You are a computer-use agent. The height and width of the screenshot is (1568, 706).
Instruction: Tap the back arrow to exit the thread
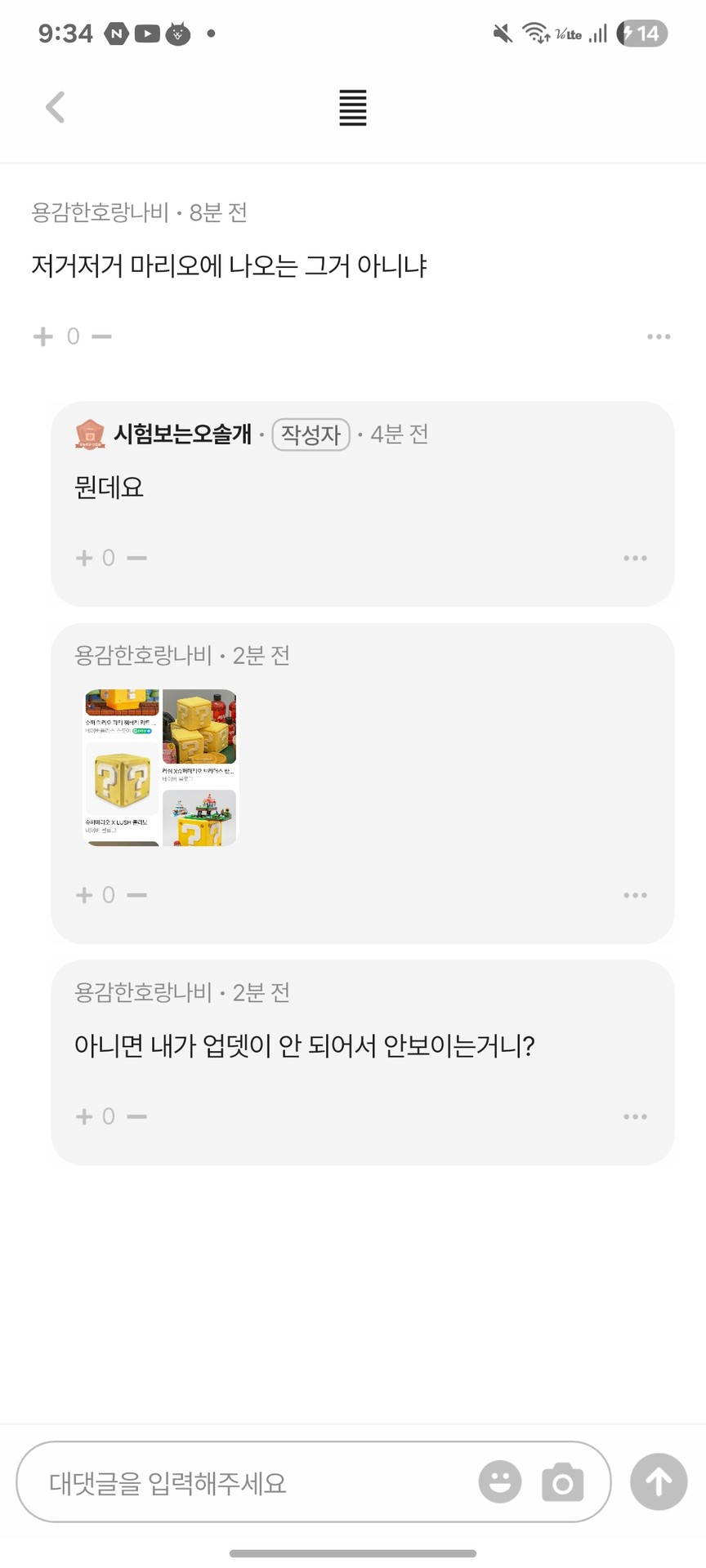click(x=55, y=107)
